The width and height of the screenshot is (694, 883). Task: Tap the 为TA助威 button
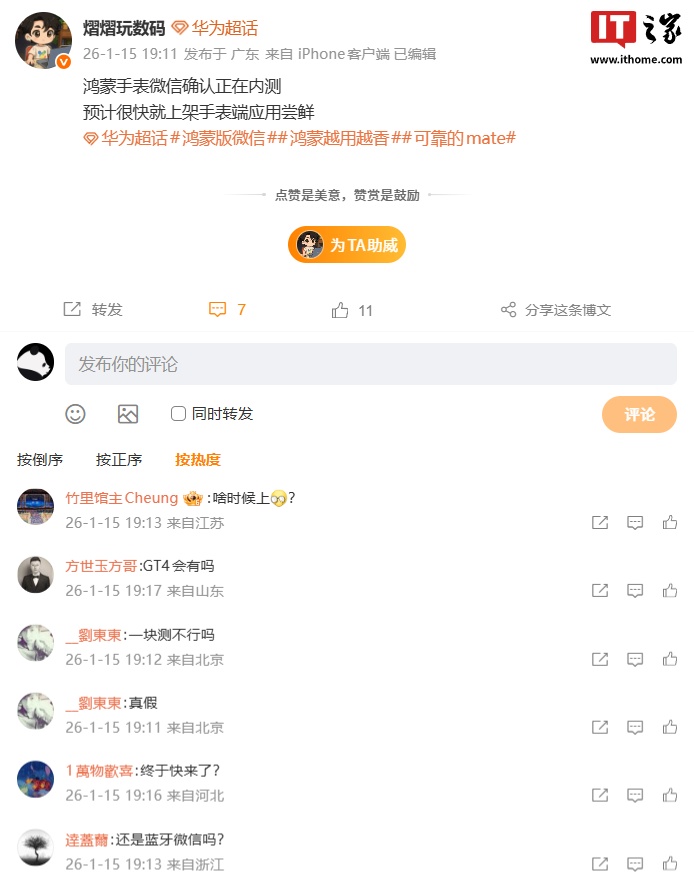[x=347, y=245]
